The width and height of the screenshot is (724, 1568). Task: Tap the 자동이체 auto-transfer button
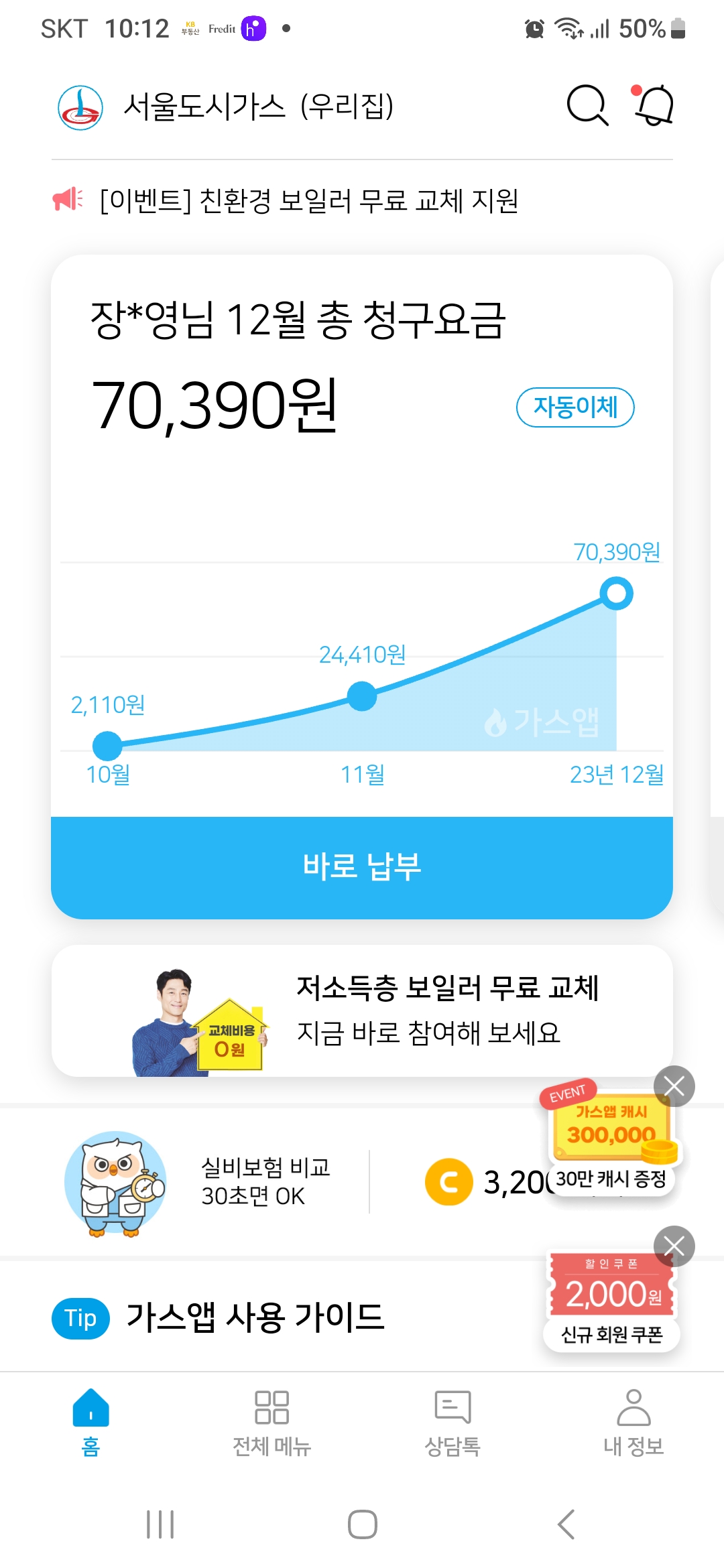[x=575, y=407]
